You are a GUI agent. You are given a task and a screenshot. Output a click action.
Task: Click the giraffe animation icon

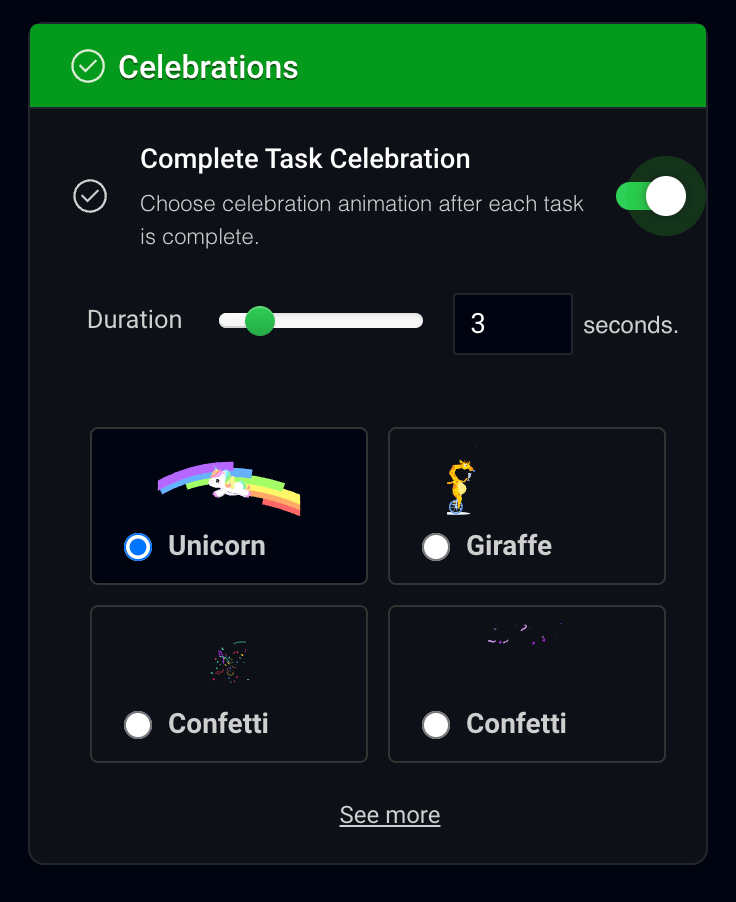[x=460, y=484]
